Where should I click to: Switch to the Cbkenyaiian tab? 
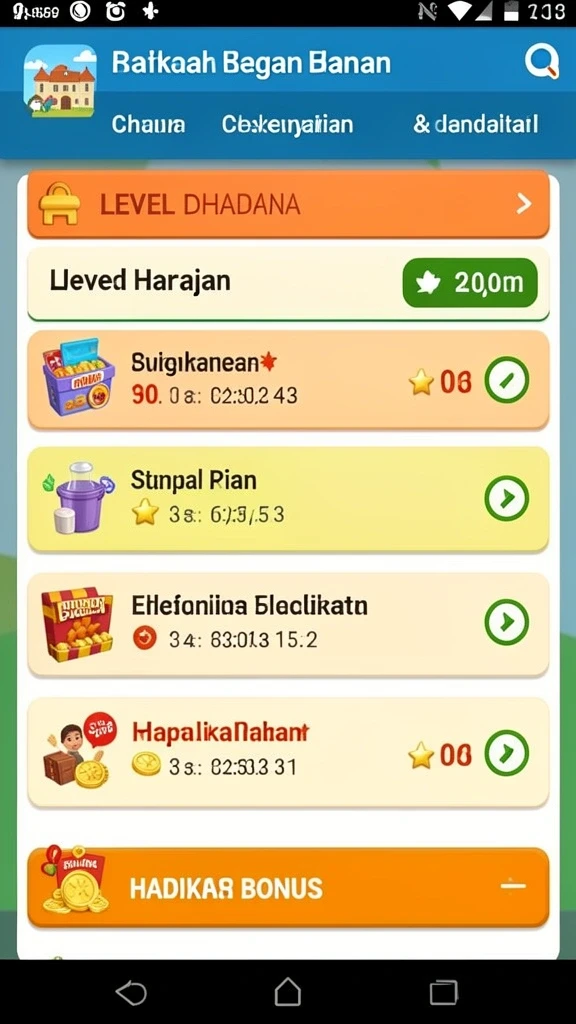click(x=287, y=124)
